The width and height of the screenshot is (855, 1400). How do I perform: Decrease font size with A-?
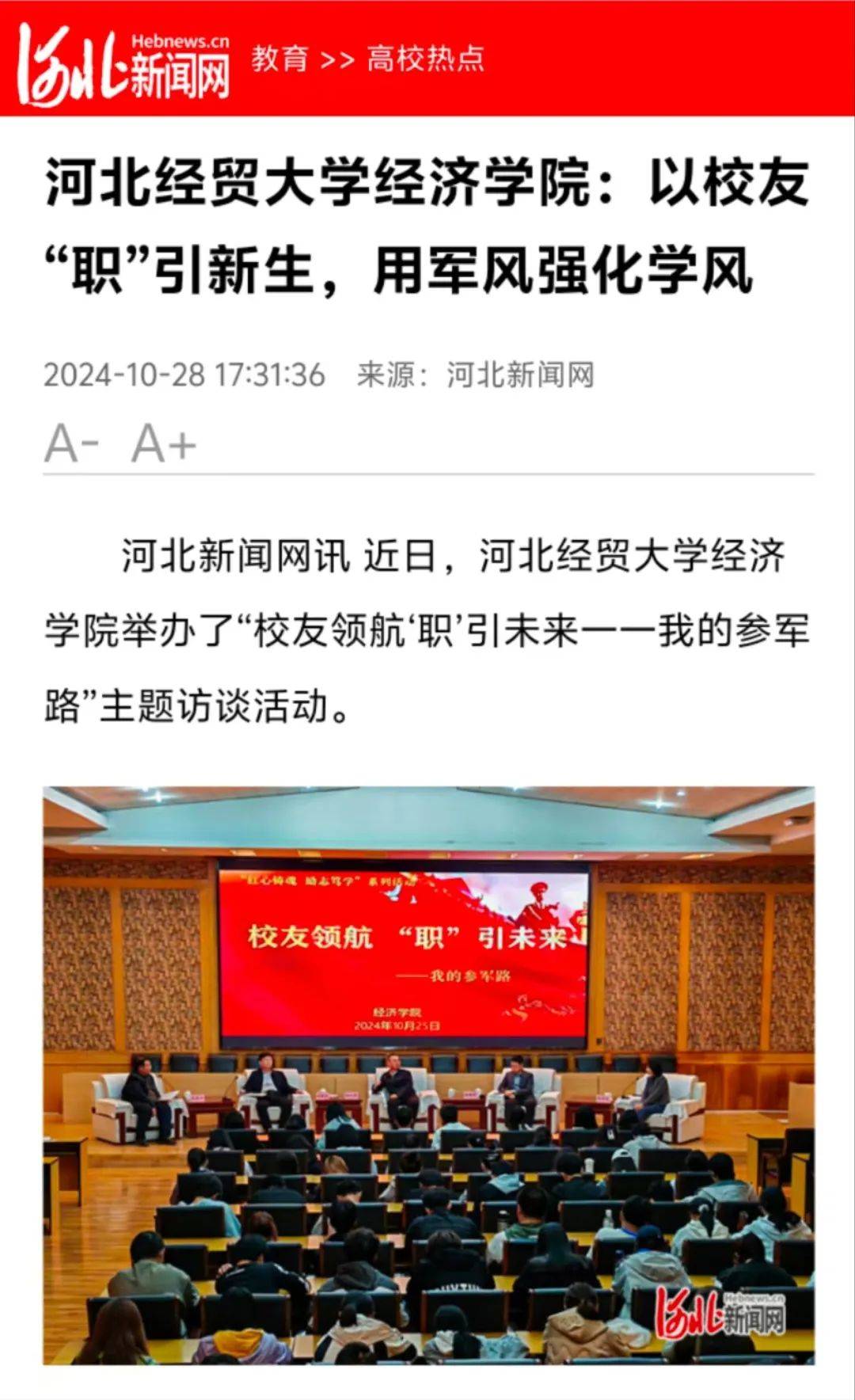[x=71, y=443]
